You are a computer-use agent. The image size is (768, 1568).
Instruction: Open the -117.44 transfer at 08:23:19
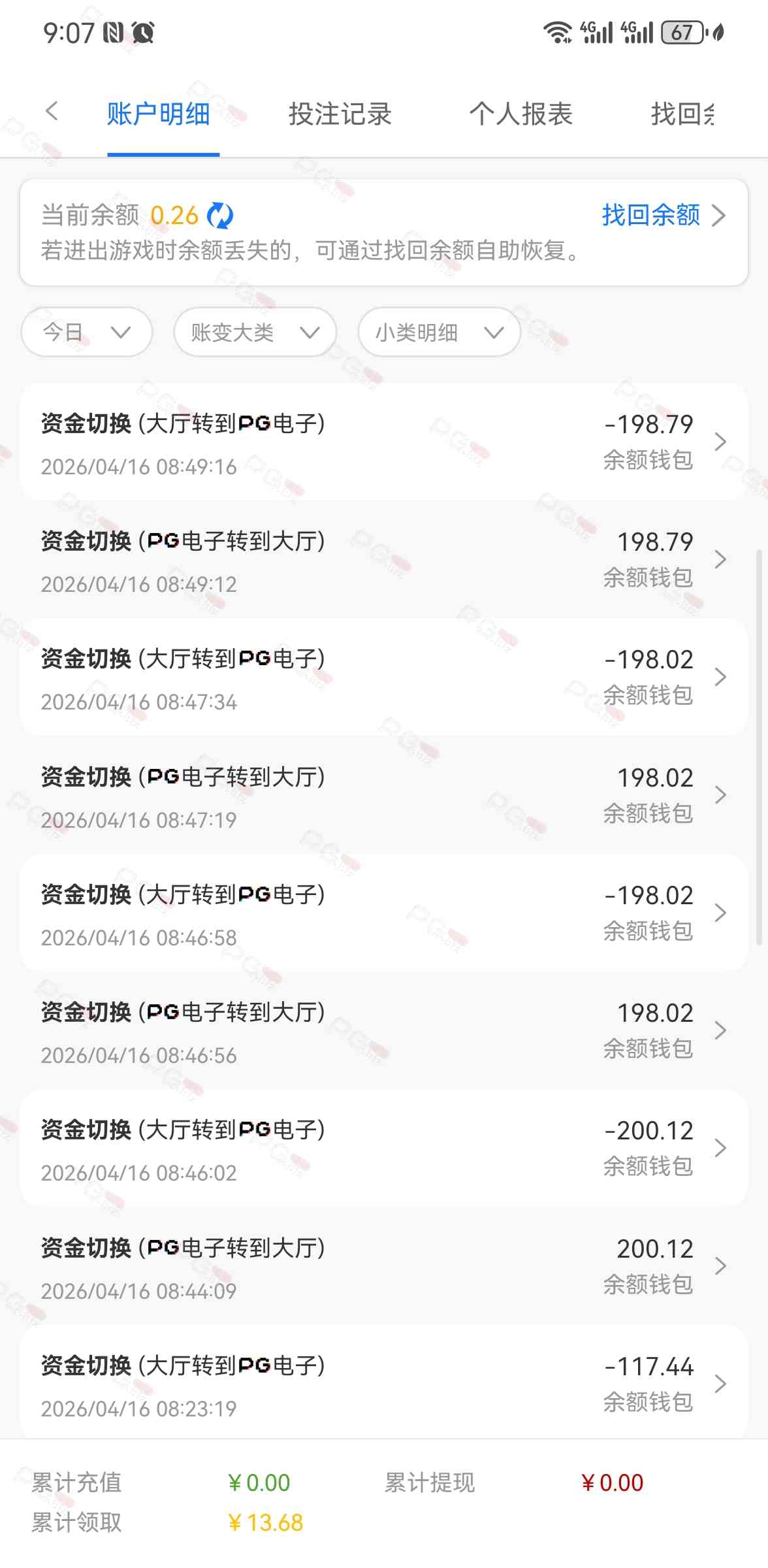[x=384, y=1384]
